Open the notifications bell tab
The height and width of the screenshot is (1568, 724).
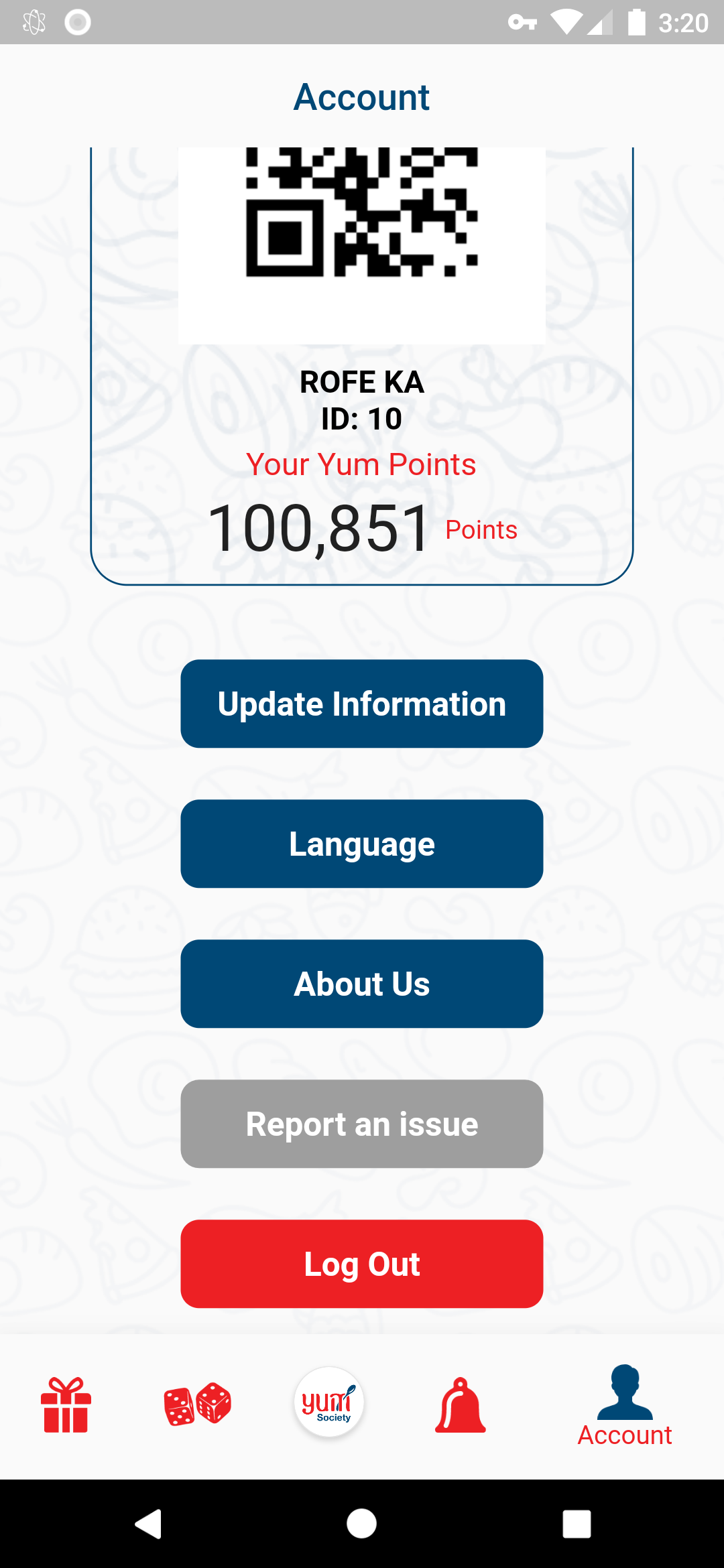[461, 1405]
